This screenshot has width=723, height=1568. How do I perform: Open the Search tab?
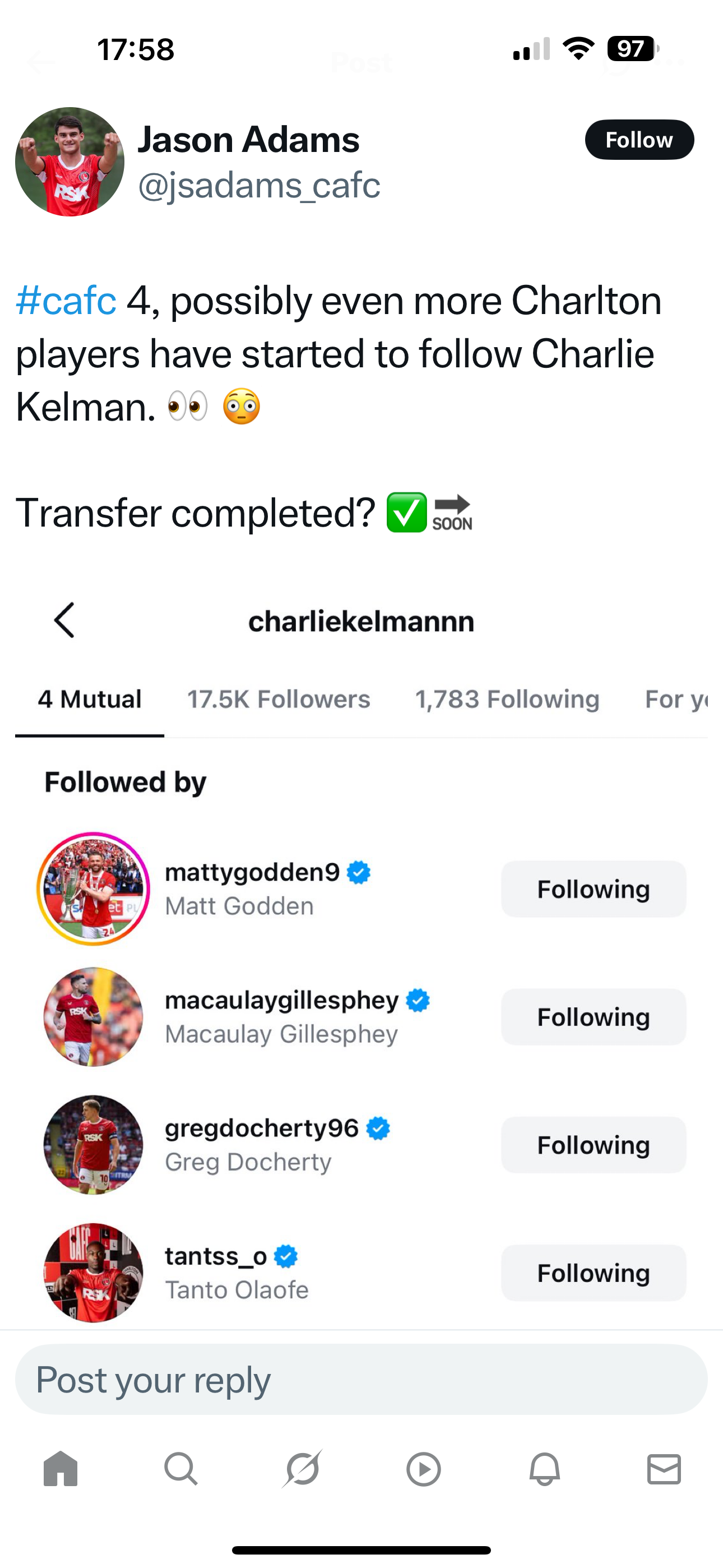[180, 1469]
